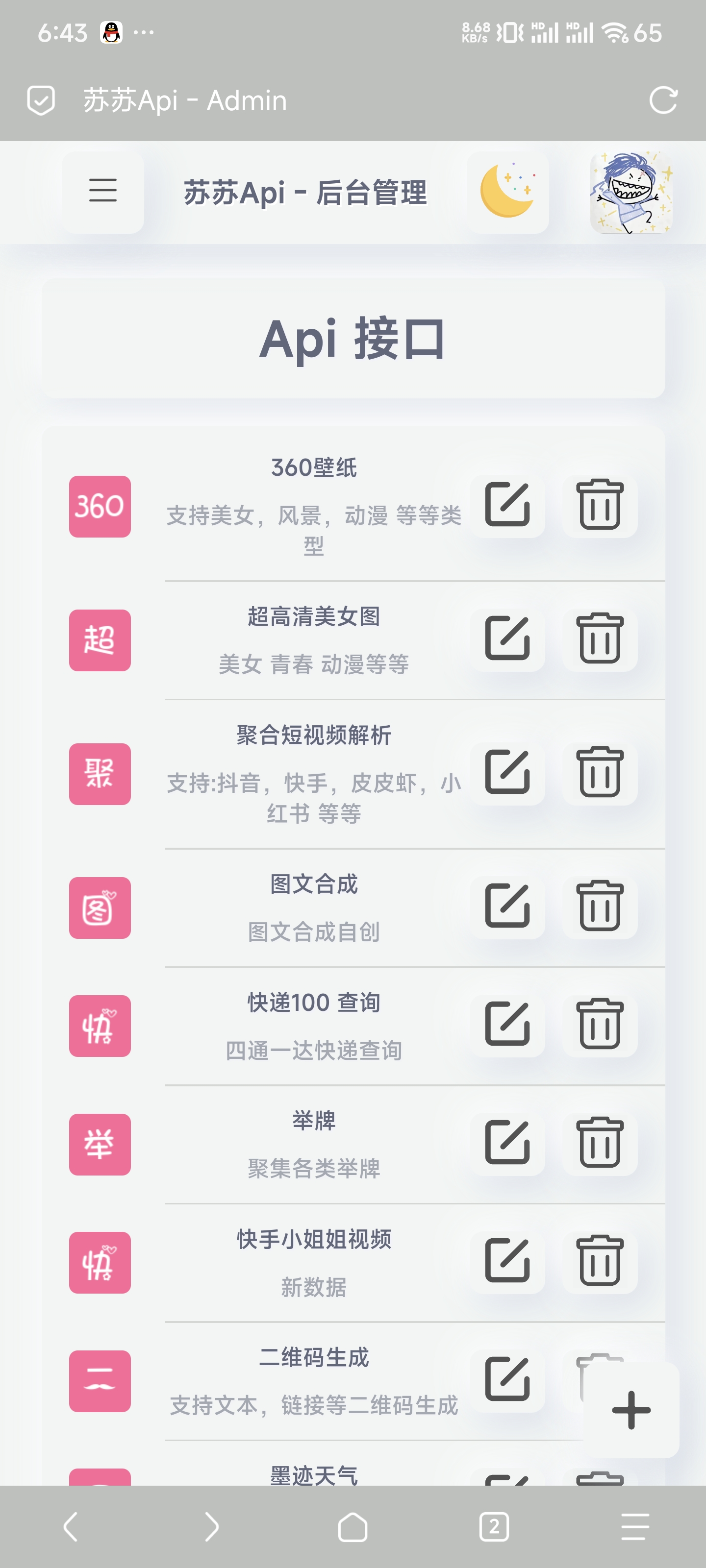Delete the 图文合成 entry
The width and height of the screenshot is (706, 1568).
(x=600, y=907)
